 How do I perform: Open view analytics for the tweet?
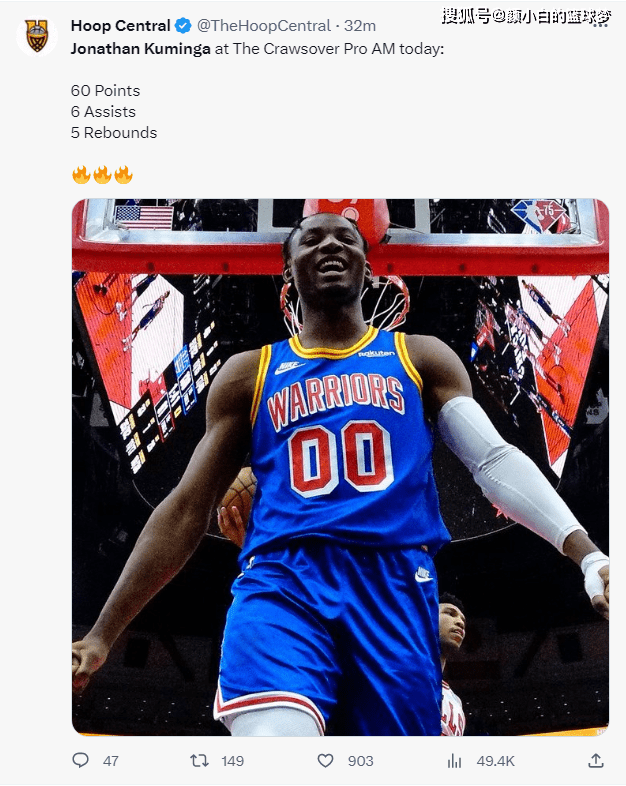(x=455, y=761)
